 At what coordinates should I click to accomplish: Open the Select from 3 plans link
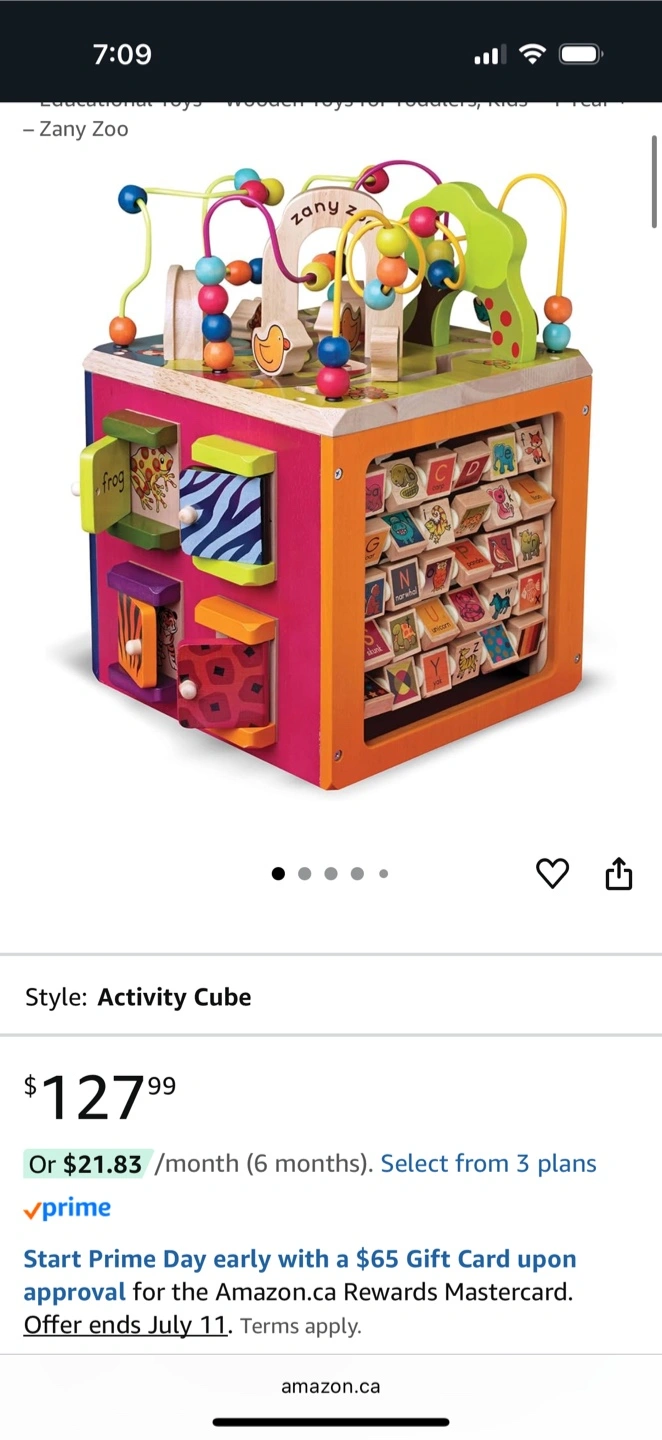click(488, 1163)
